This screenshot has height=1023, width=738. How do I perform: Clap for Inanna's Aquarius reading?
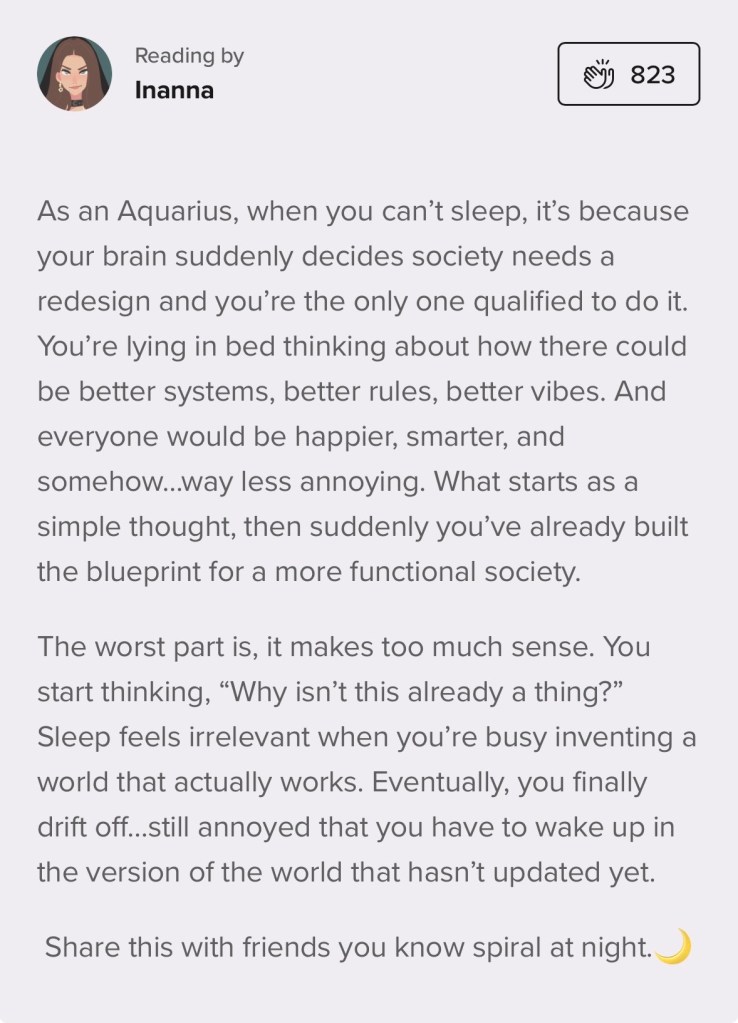(628, 75)
